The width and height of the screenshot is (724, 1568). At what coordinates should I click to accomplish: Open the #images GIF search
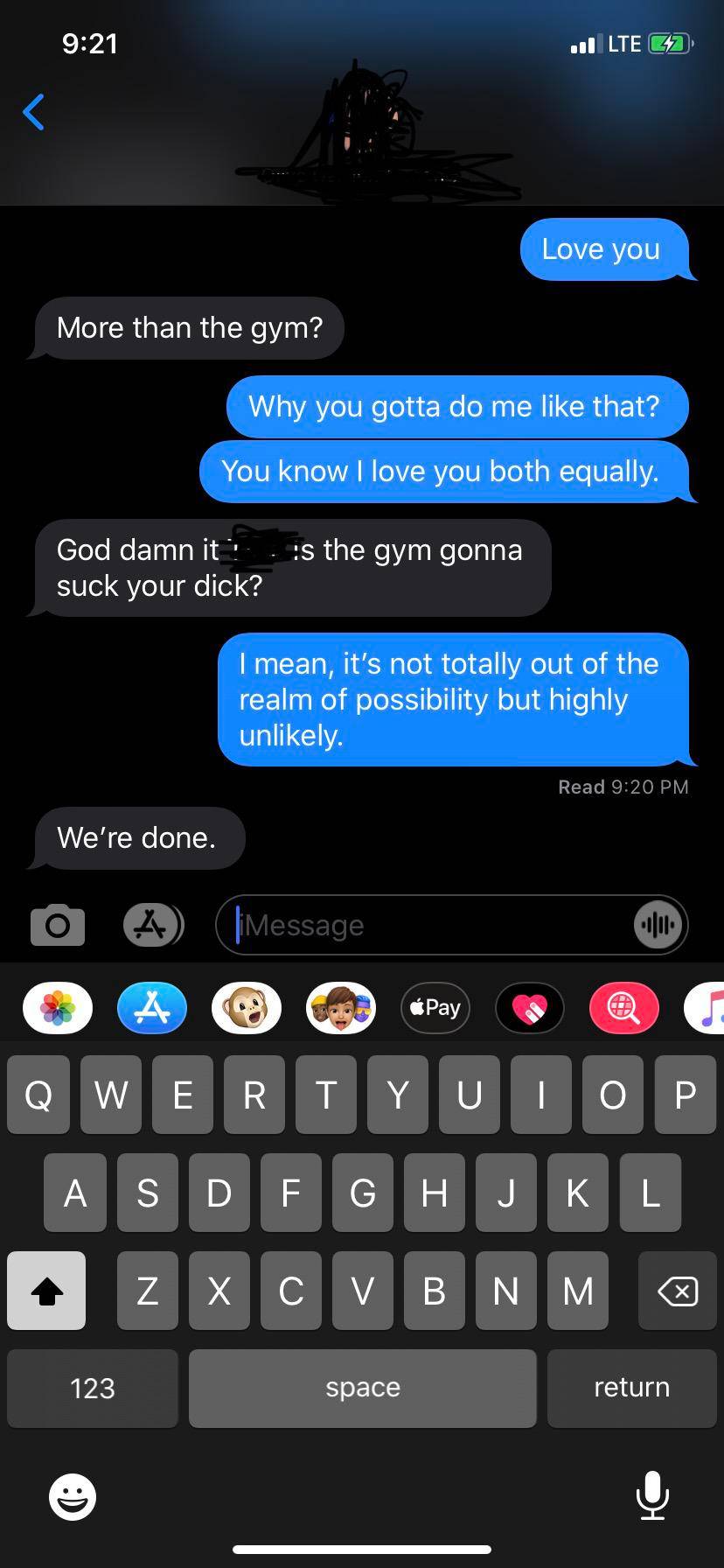click(x=624, y=1008)
